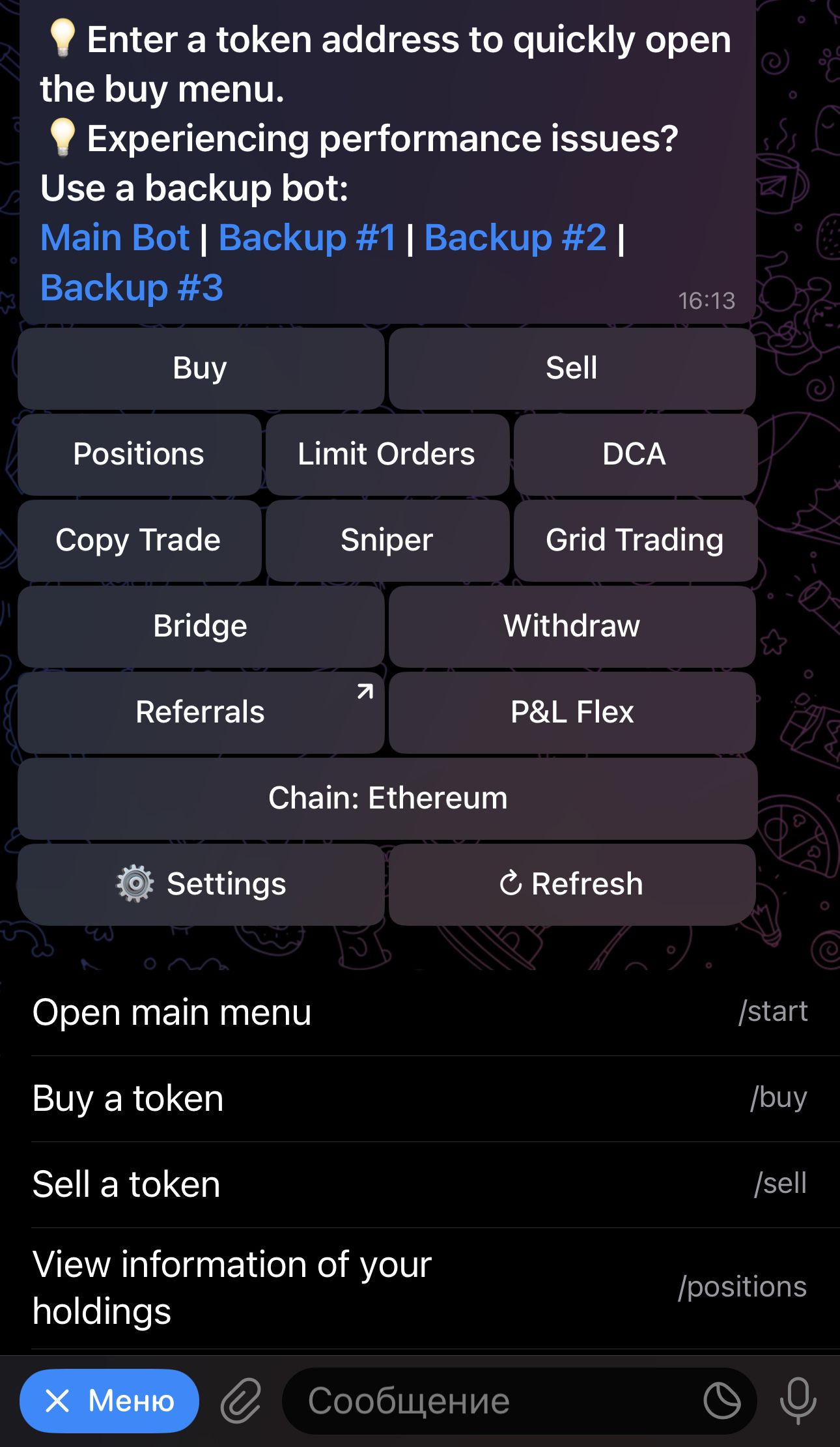The height and width of the screenshot is (1447, 840).
Task: Tap the Refresh circular arrow icon
Action: click(x=514, y=883)
